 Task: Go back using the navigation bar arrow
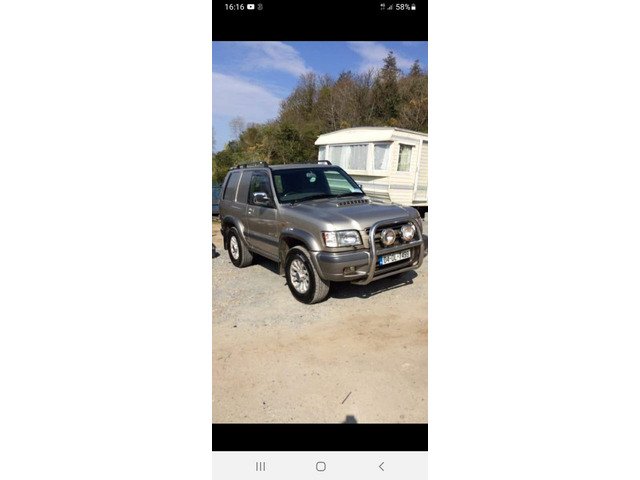[x=381, y=466]
